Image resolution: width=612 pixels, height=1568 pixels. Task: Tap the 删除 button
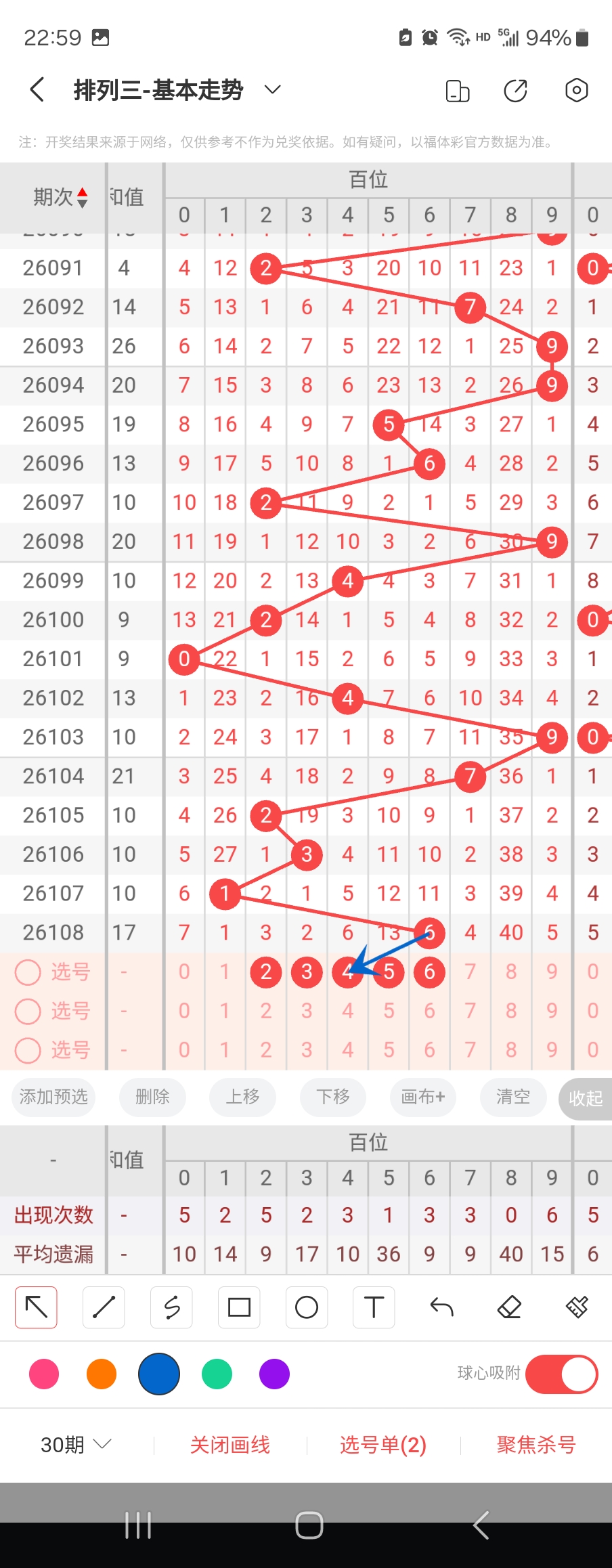[152, 1097]
